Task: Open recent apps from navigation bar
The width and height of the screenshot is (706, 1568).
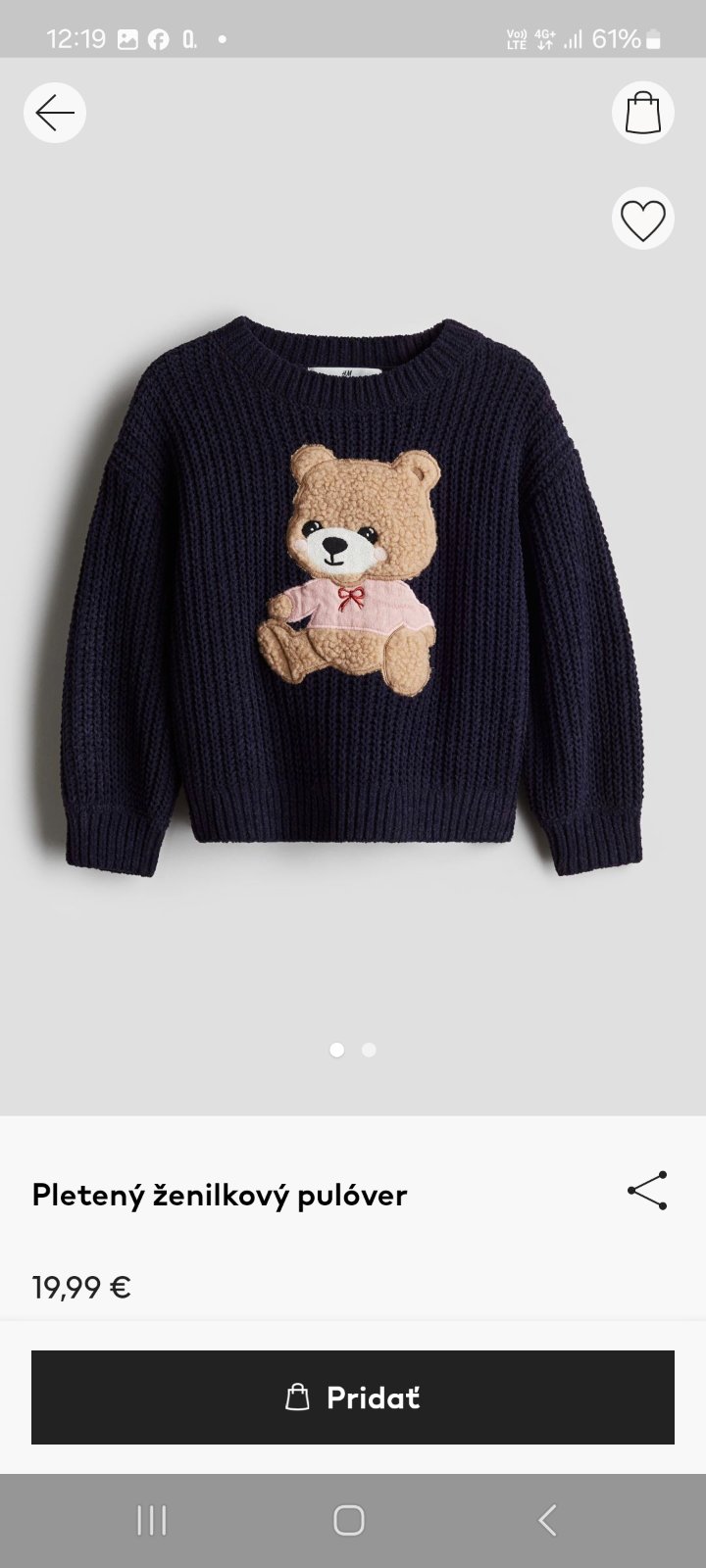Action: [152, 1520]
